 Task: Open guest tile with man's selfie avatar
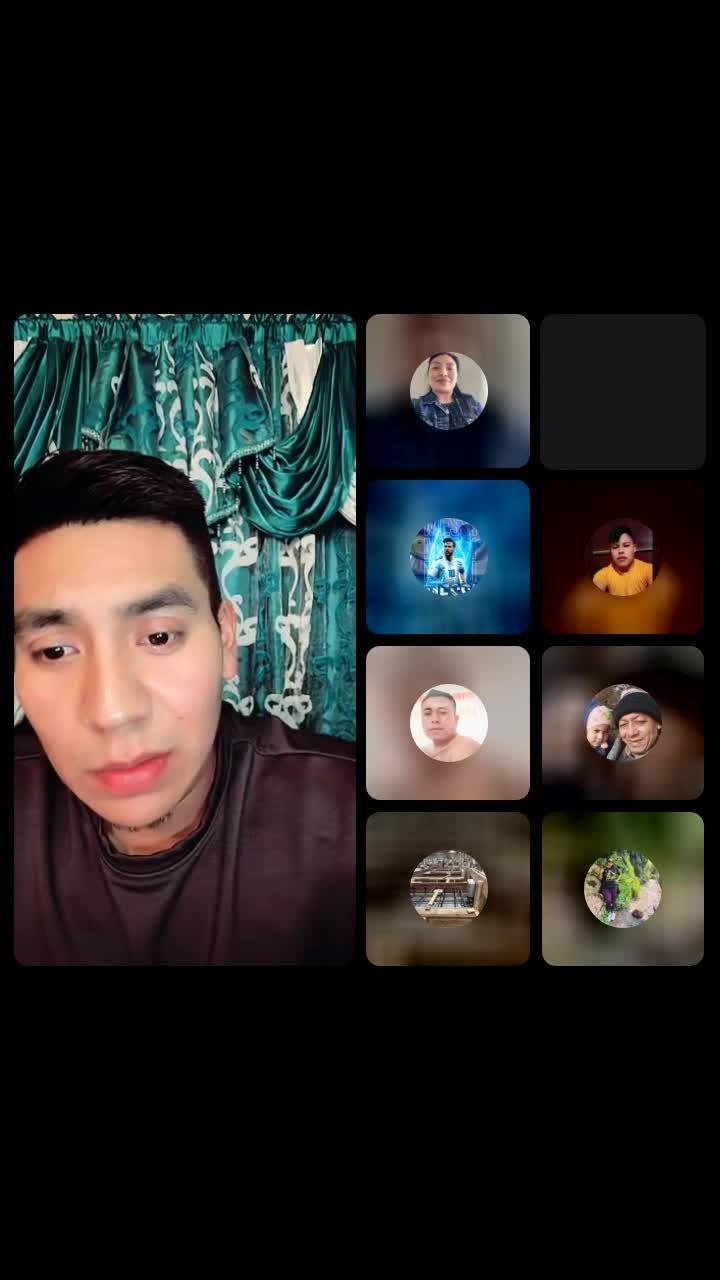pos(448,723)
